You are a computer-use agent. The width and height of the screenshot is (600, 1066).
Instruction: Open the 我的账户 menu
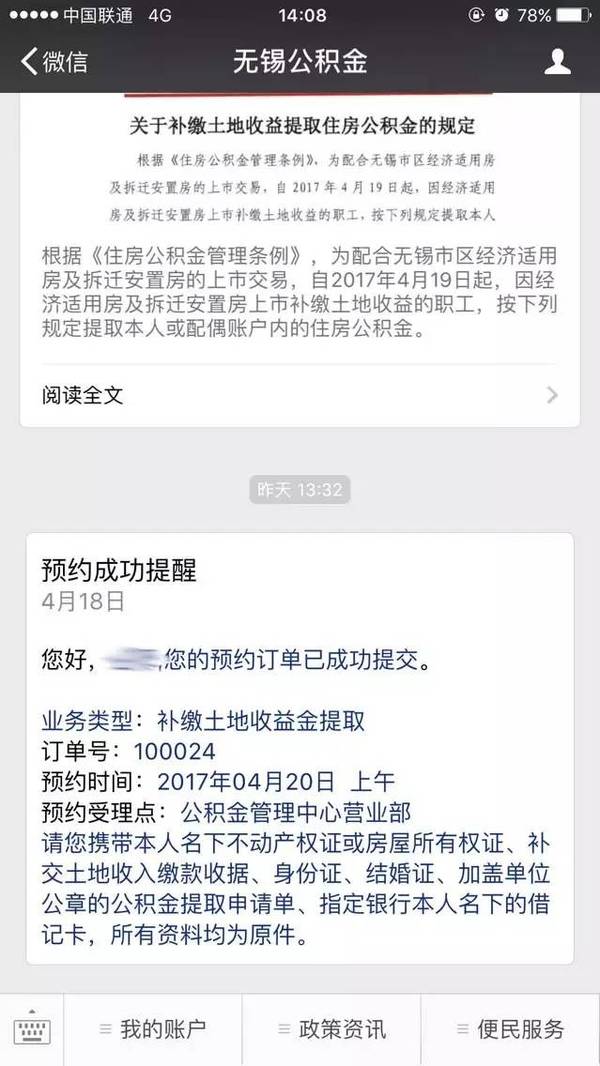[x=153, y=1029]
